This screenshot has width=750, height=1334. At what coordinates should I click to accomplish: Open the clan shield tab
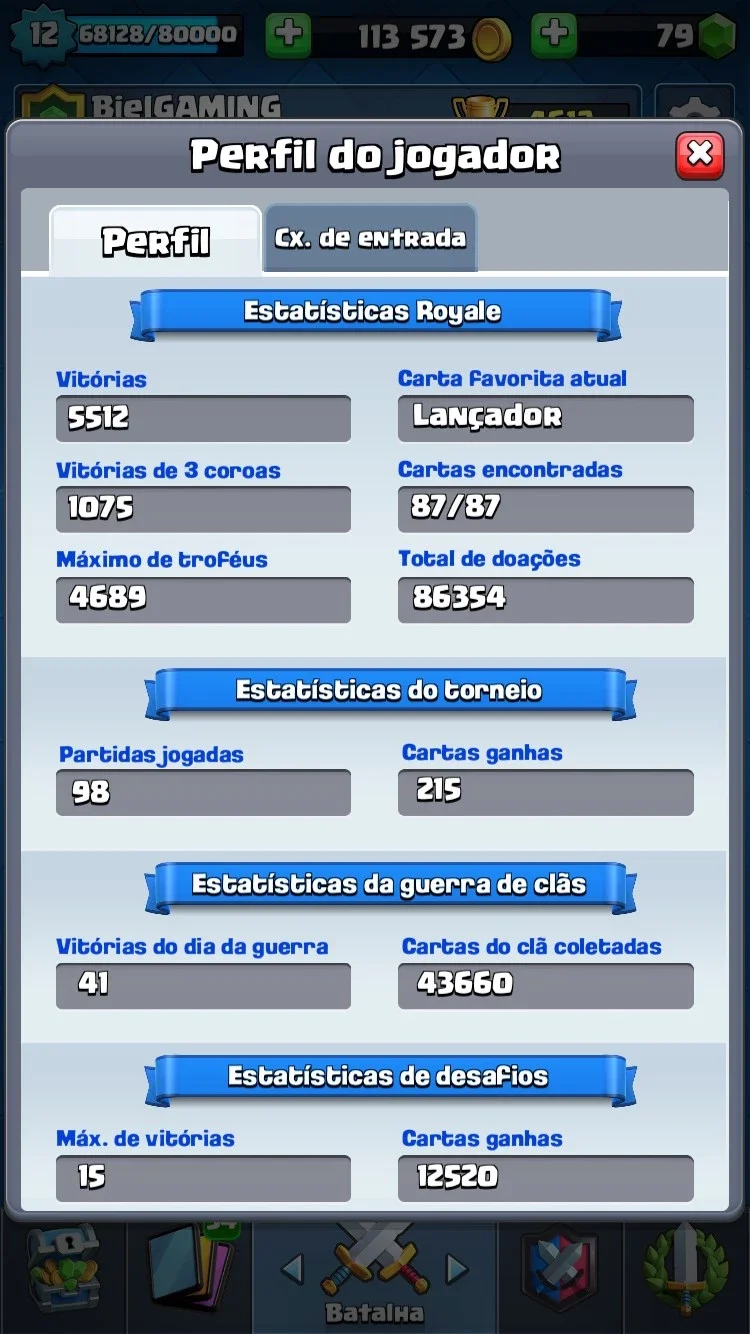coord(560,1270)
